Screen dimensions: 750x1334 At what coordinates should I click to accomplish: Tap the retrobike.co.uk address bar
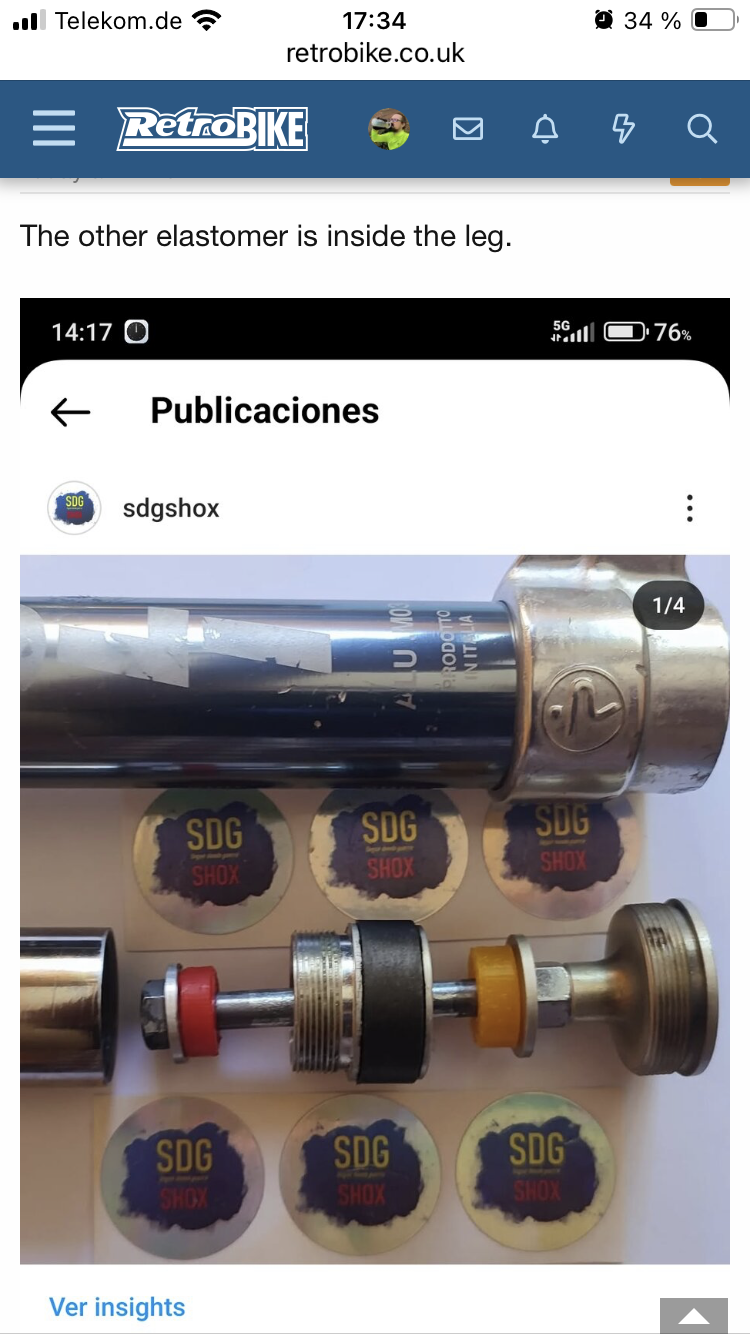pos(375,52)
